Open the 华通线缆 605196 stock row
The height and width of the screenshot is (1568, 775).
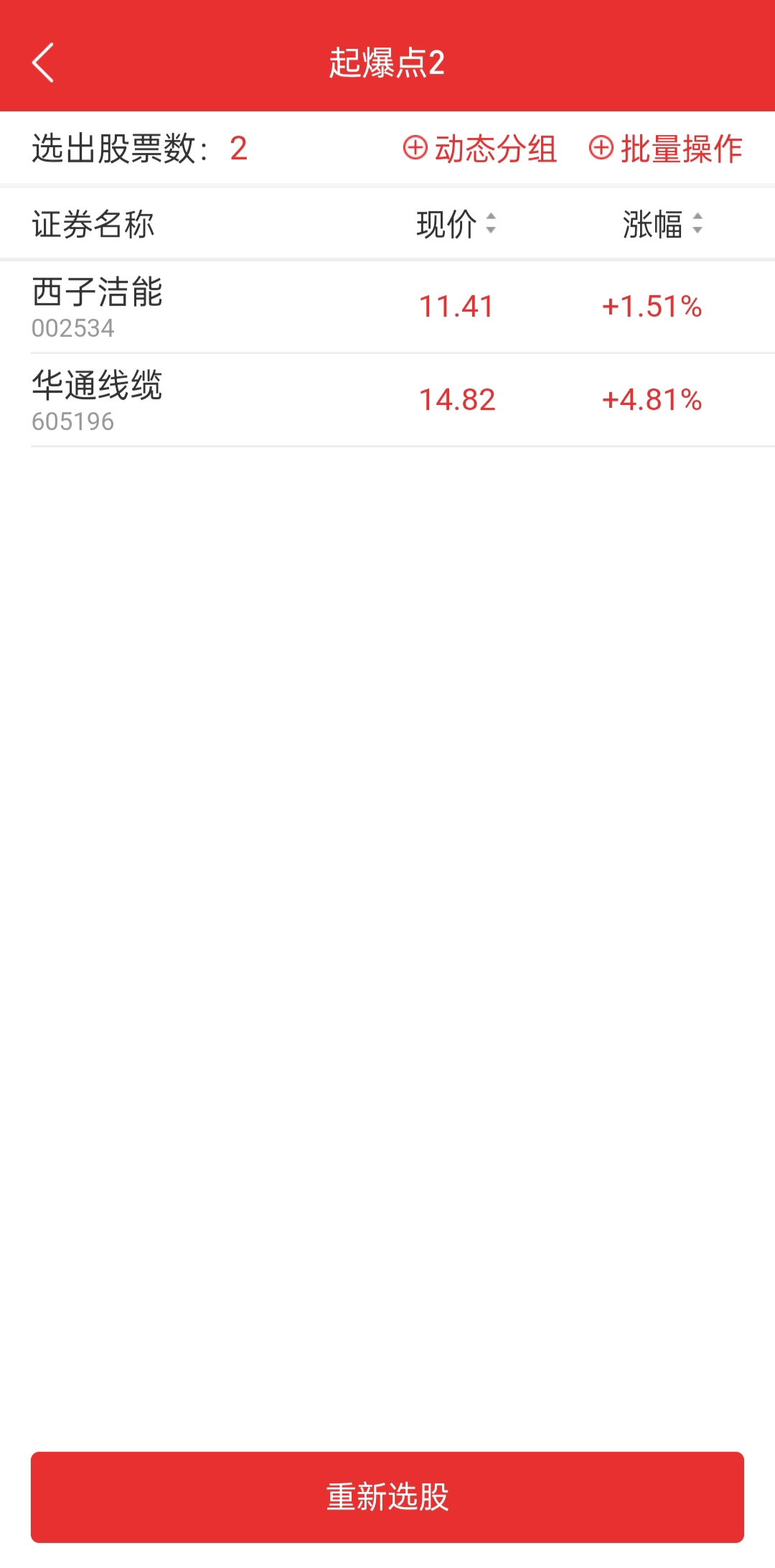point(387,400)
